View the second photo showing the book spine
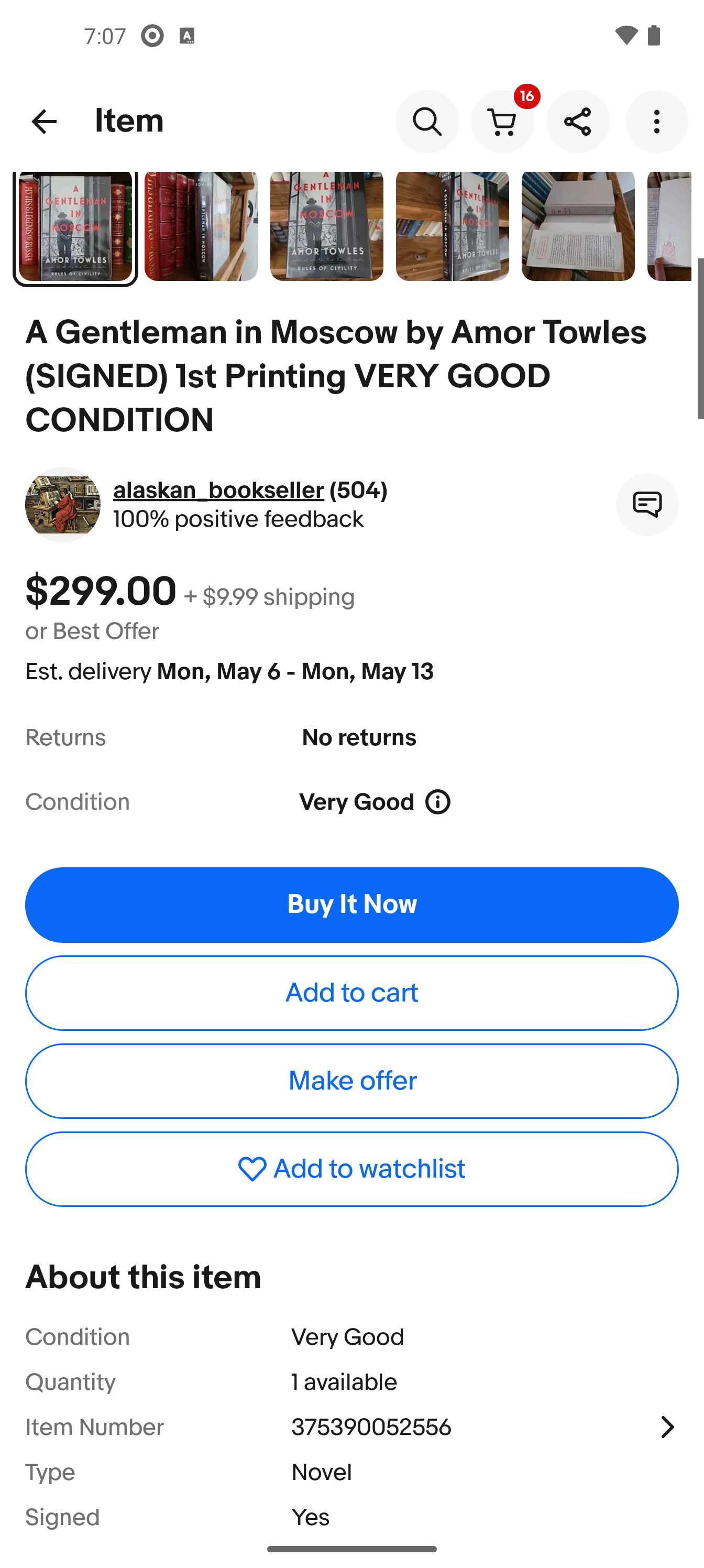This screenshot has width=704, height=1568. (201, 226)
